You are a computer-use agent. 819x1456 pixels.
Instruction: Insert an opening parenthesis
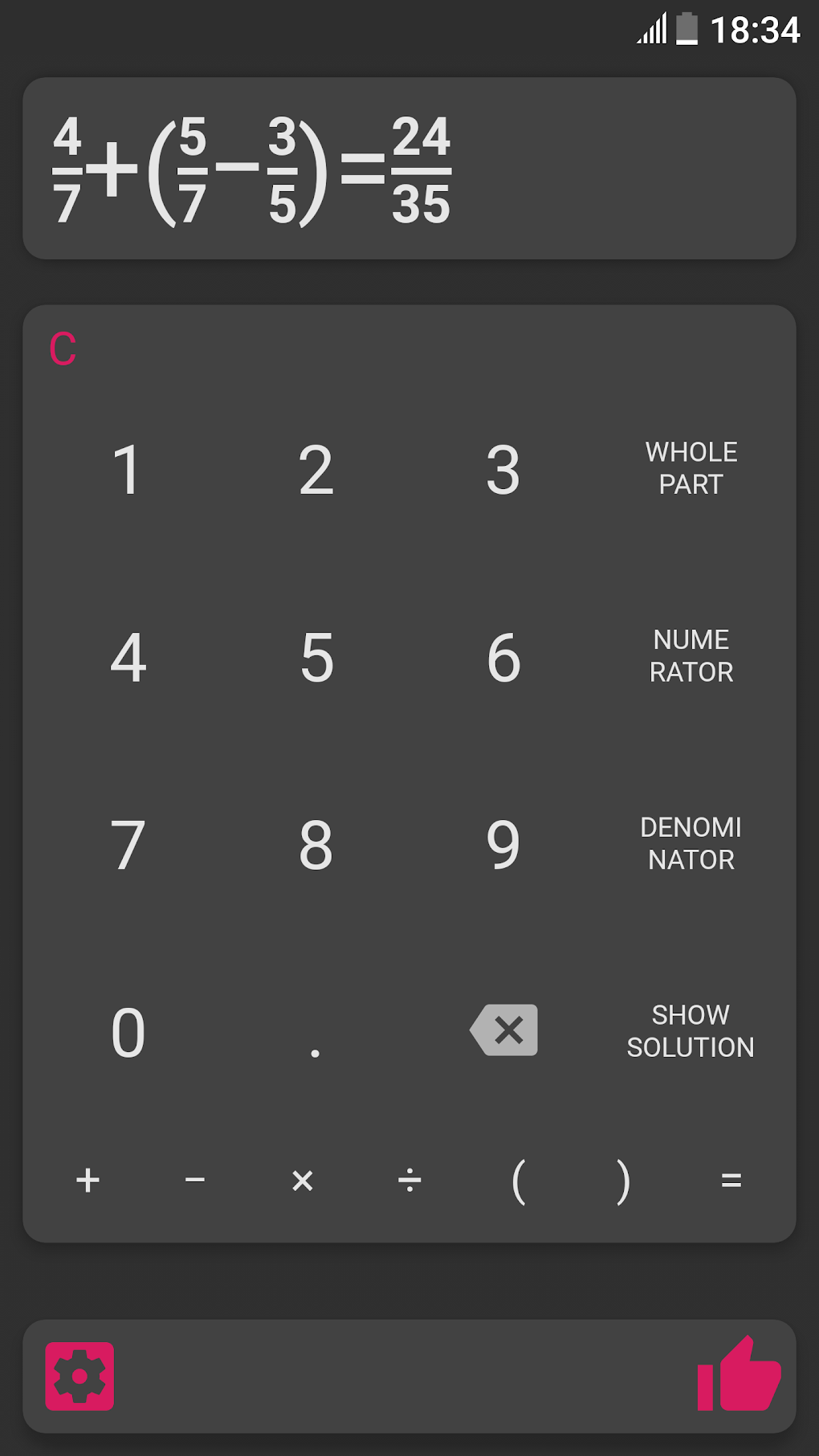tap(518, 1181)
